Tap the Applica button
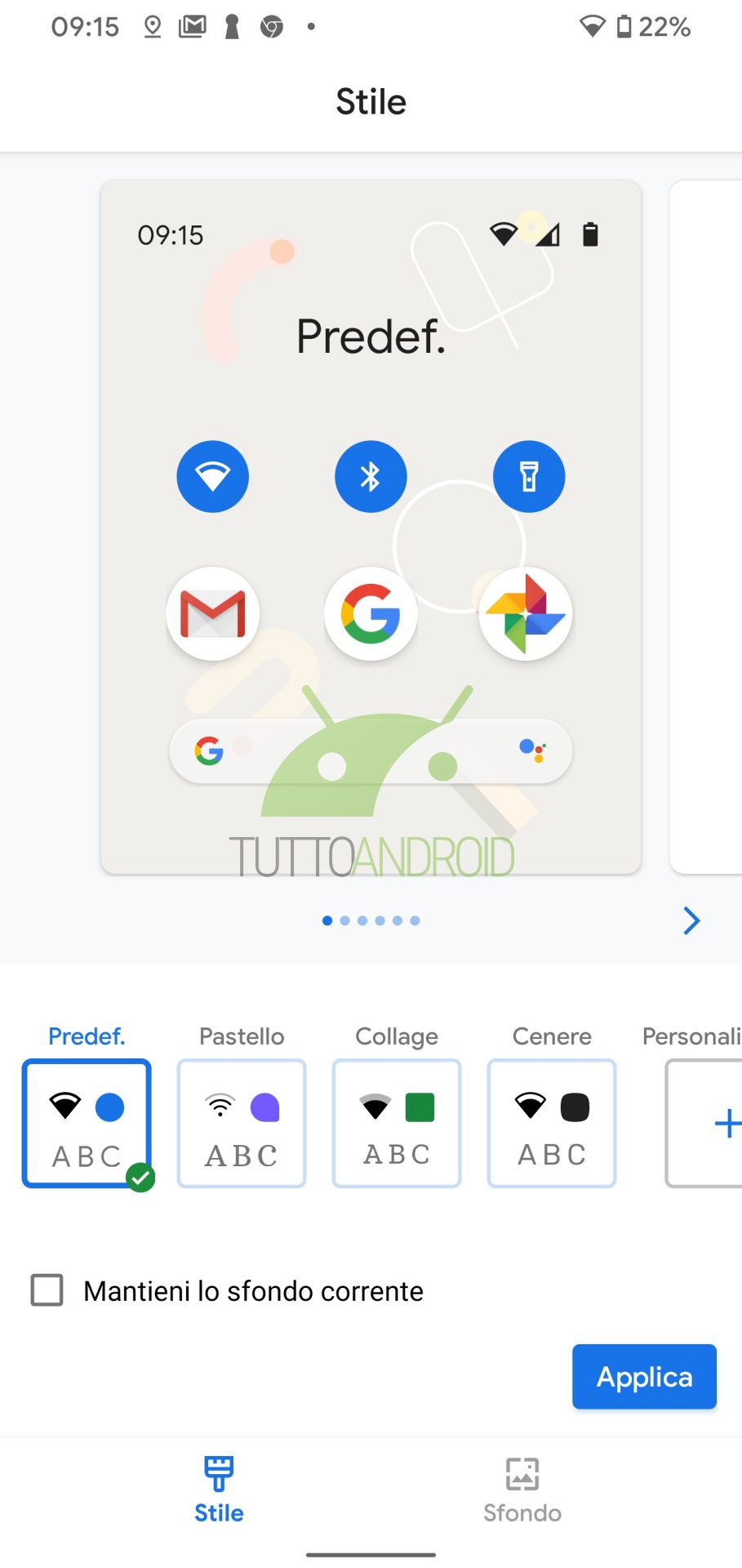742x1568 pixels. (x=644, y=1377)
